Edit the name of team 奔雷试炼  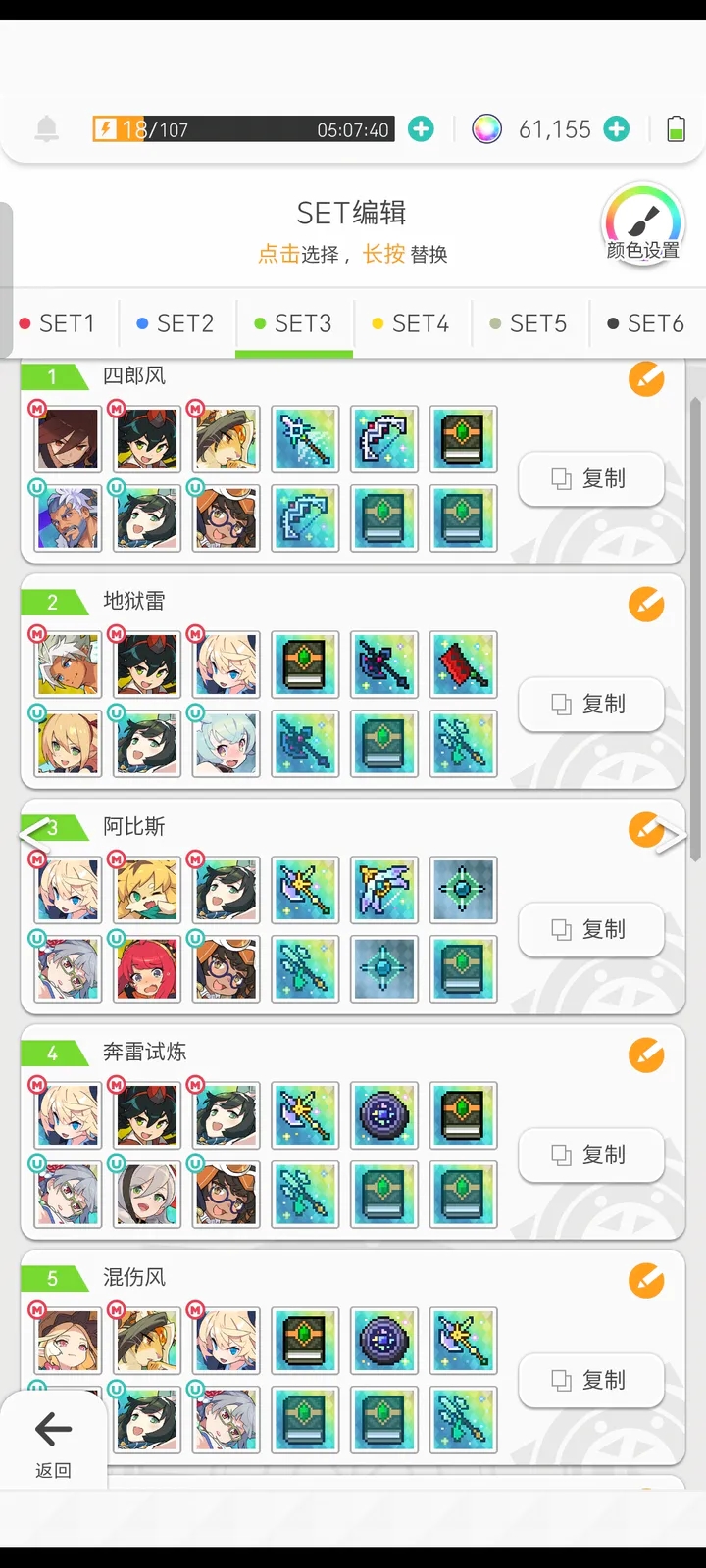coord(646,1055)
